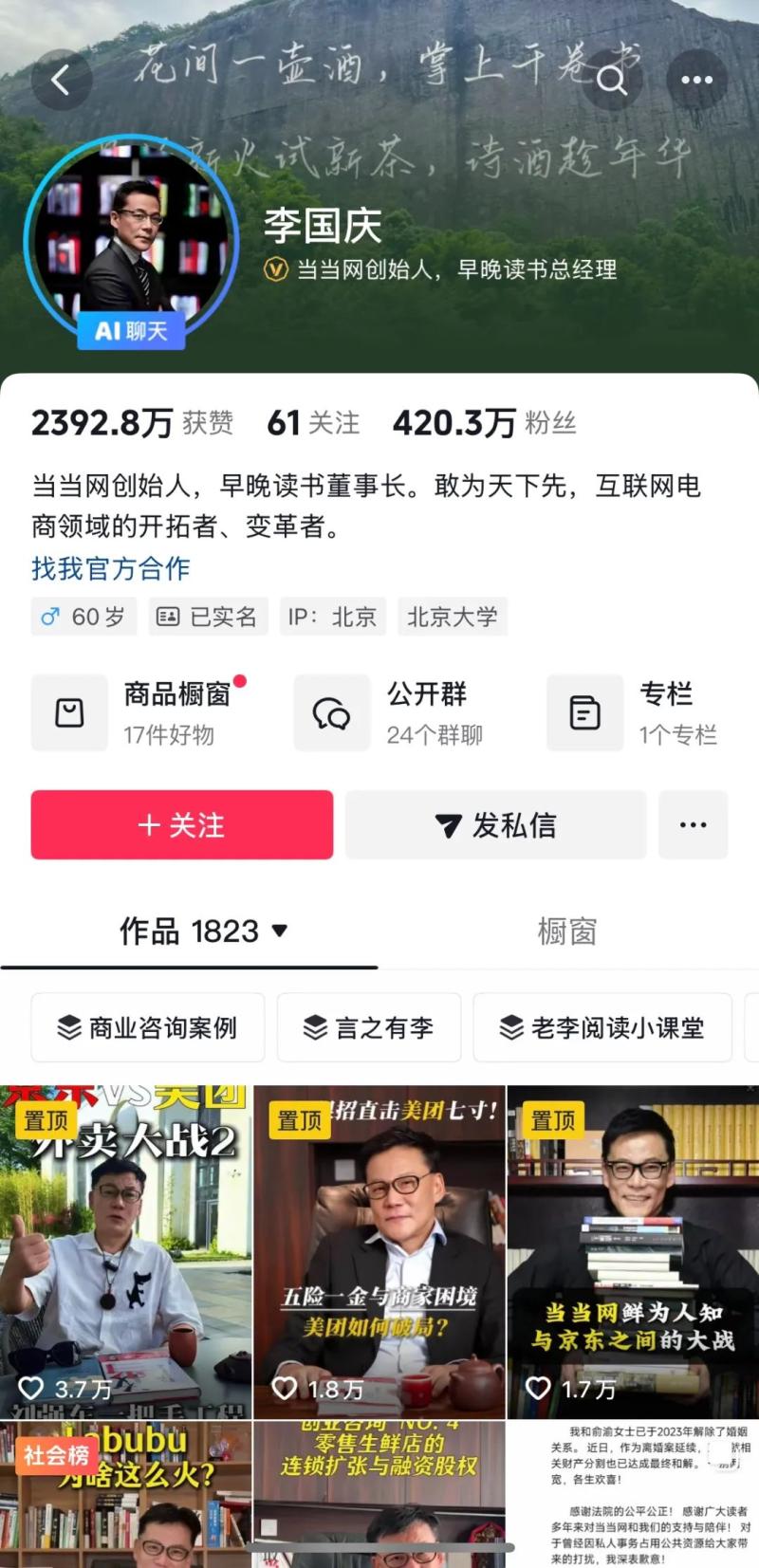Image resolution: width=759 pixels, height=1568 pixels.
Task: Open 专栏 with 1个专栏
Action: point(636,712)
